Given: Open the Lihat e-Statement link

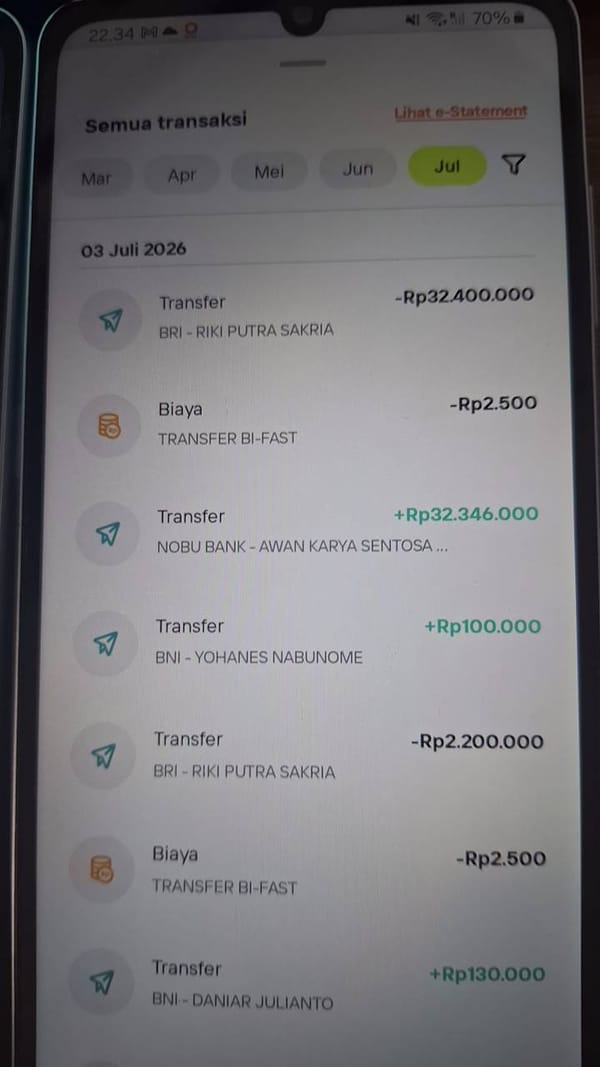Looking at the screenshot, I should (461, 112).
